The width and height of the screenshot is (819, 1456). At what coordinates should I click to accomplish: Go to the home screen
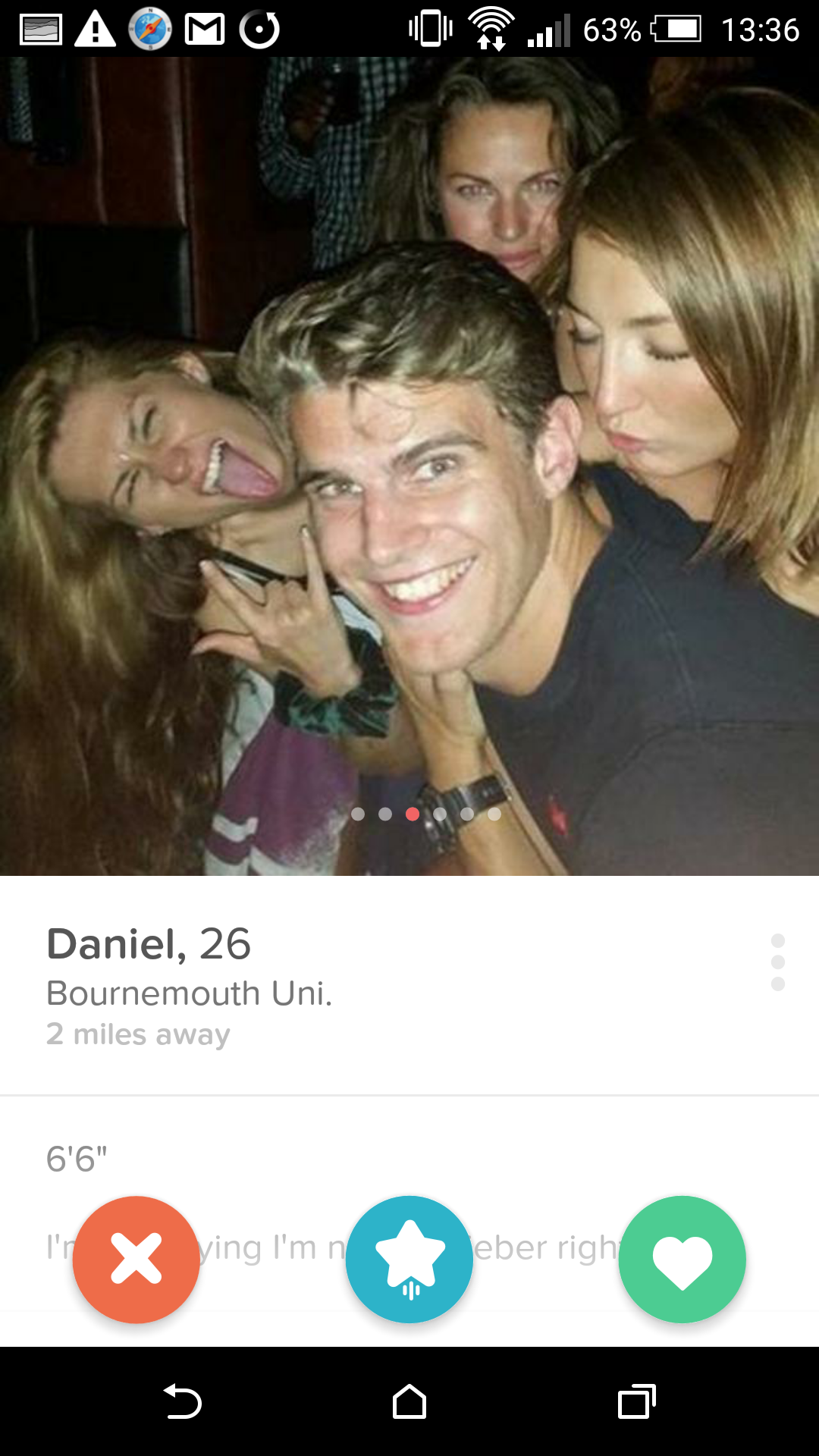(409, 1401)
